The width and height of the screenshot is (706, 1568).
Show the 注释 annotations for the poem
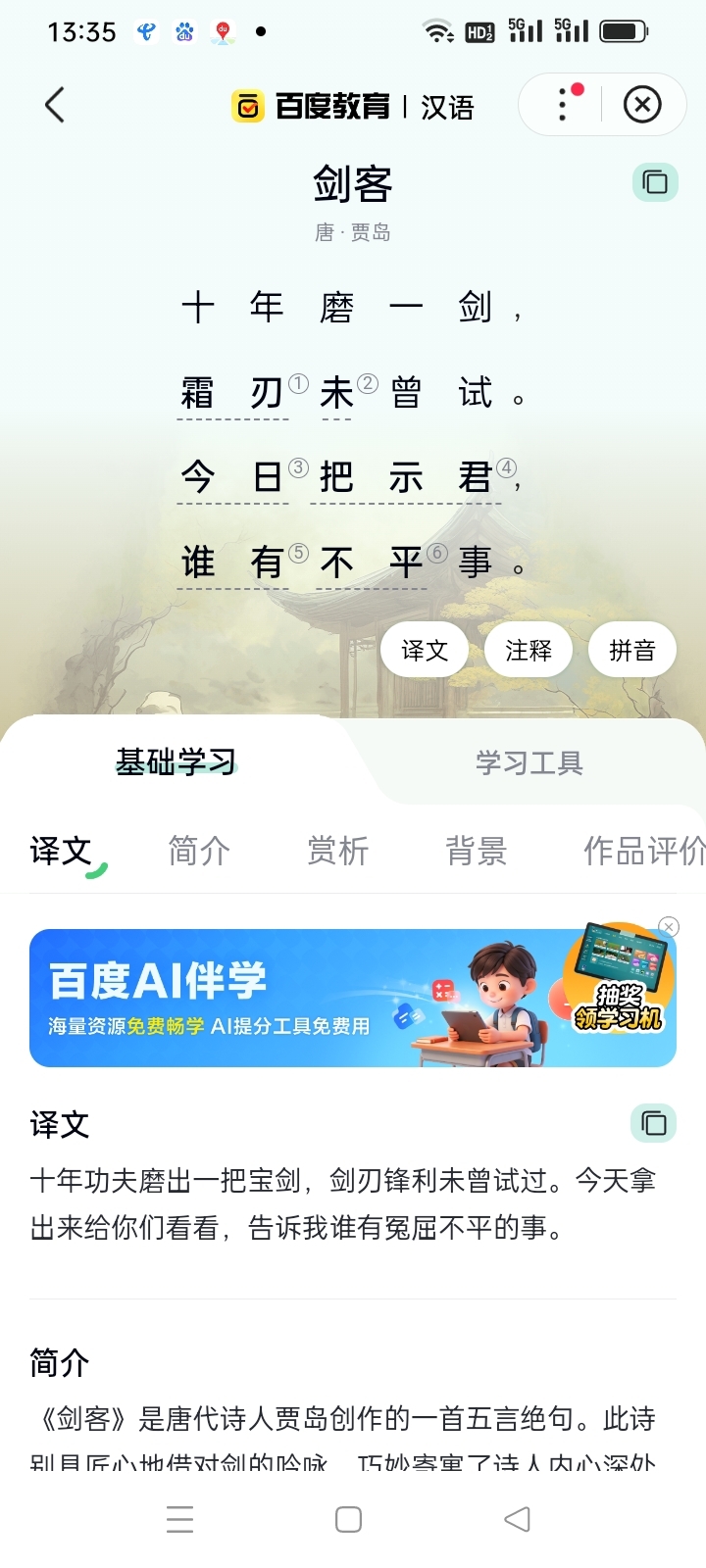pyautogui.click(x=529, y=650)
